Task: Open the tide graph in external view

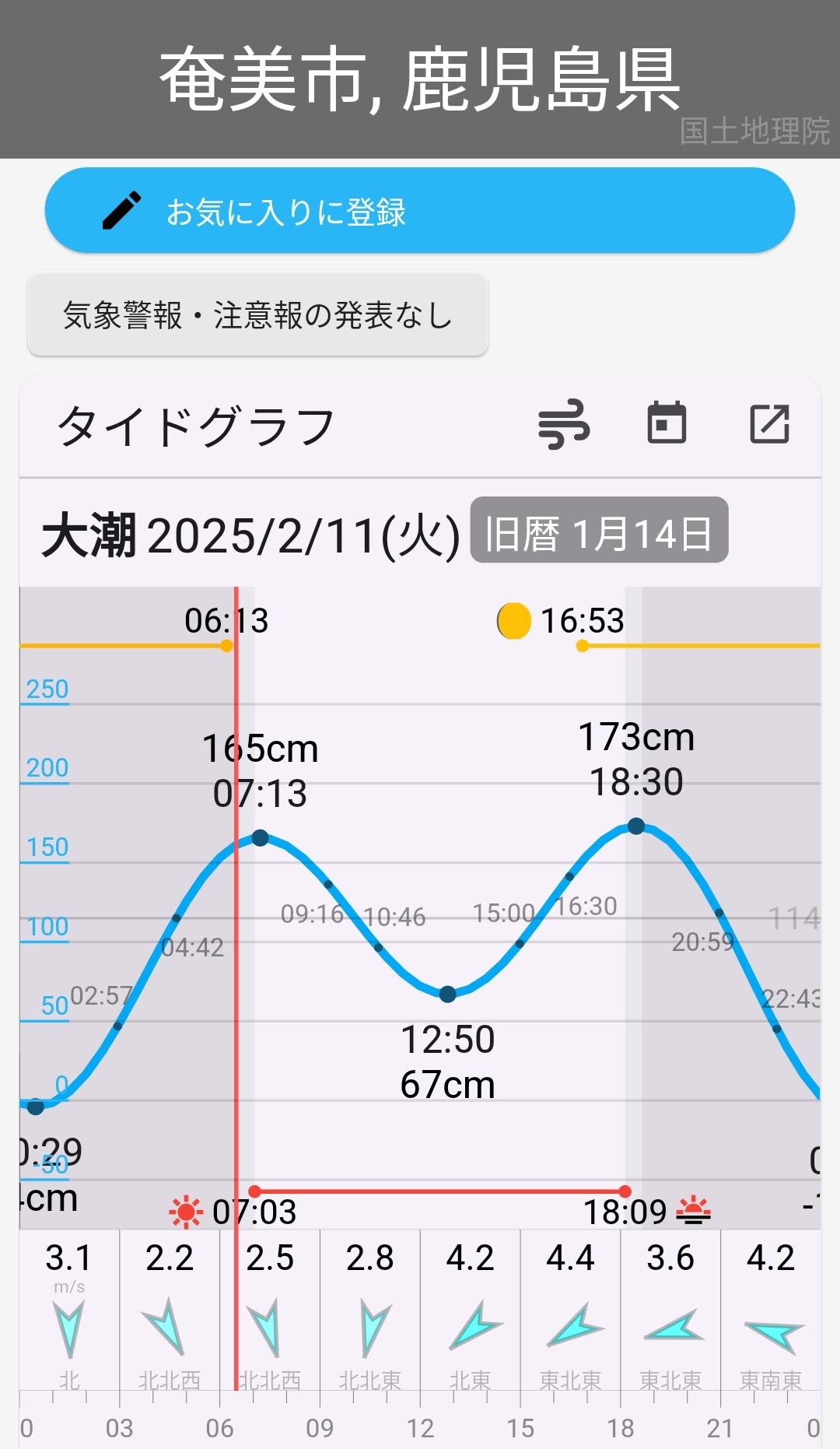Action: (769, 424)
